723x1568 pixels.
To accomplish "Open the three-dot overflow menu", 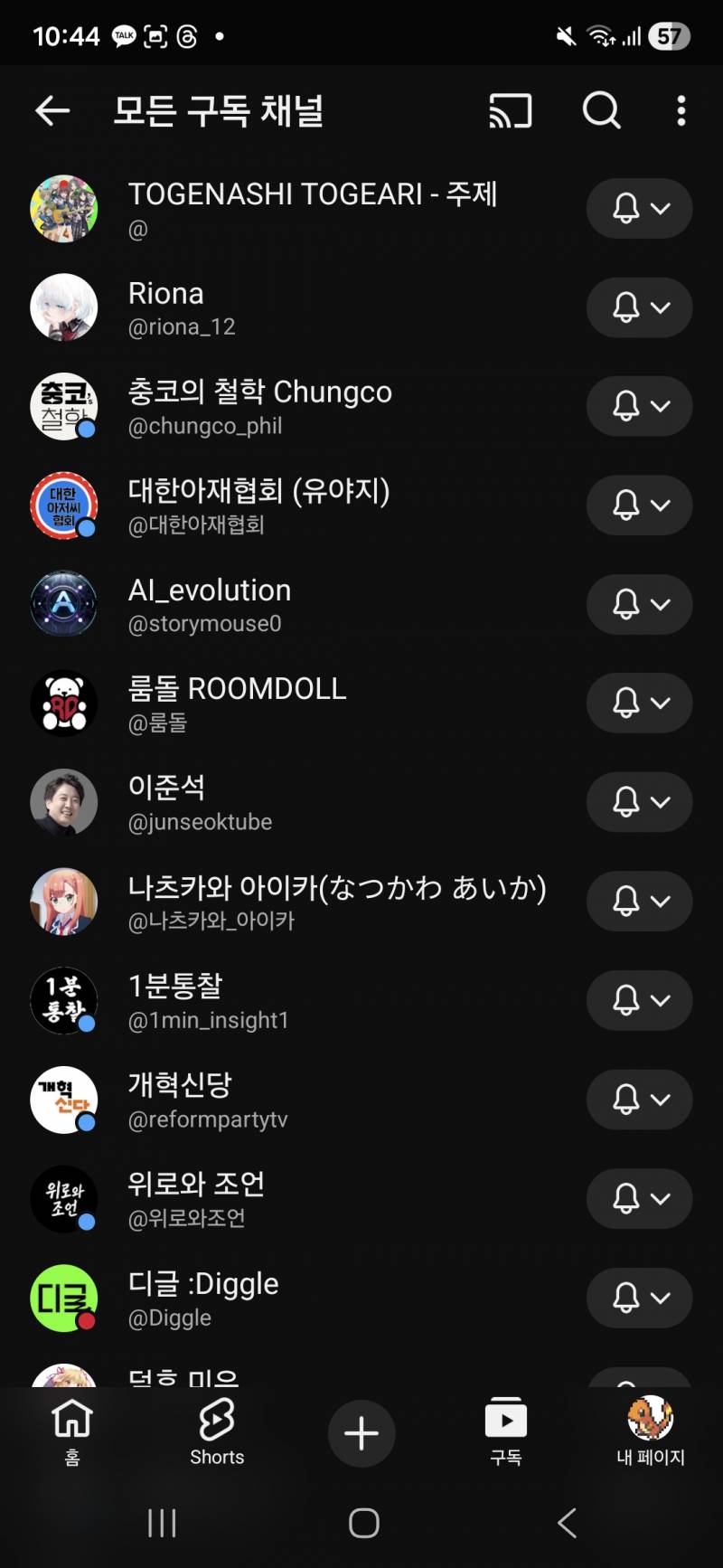I will point(681,111).
